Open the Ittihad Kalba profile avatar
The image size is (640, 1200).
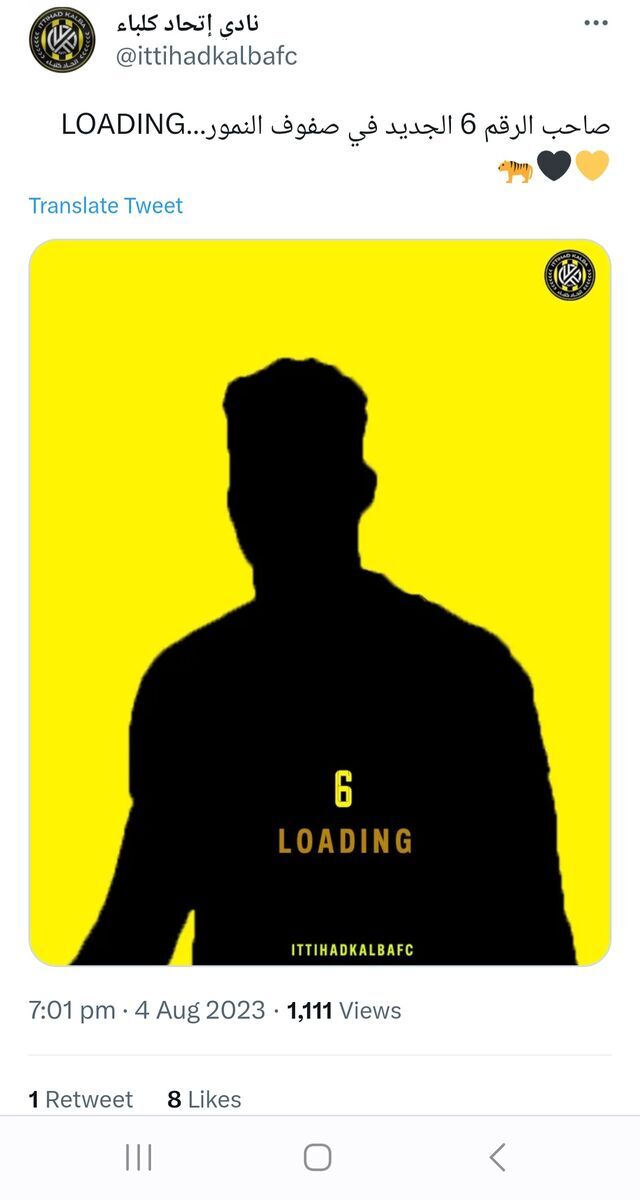[x=62, y=40]
